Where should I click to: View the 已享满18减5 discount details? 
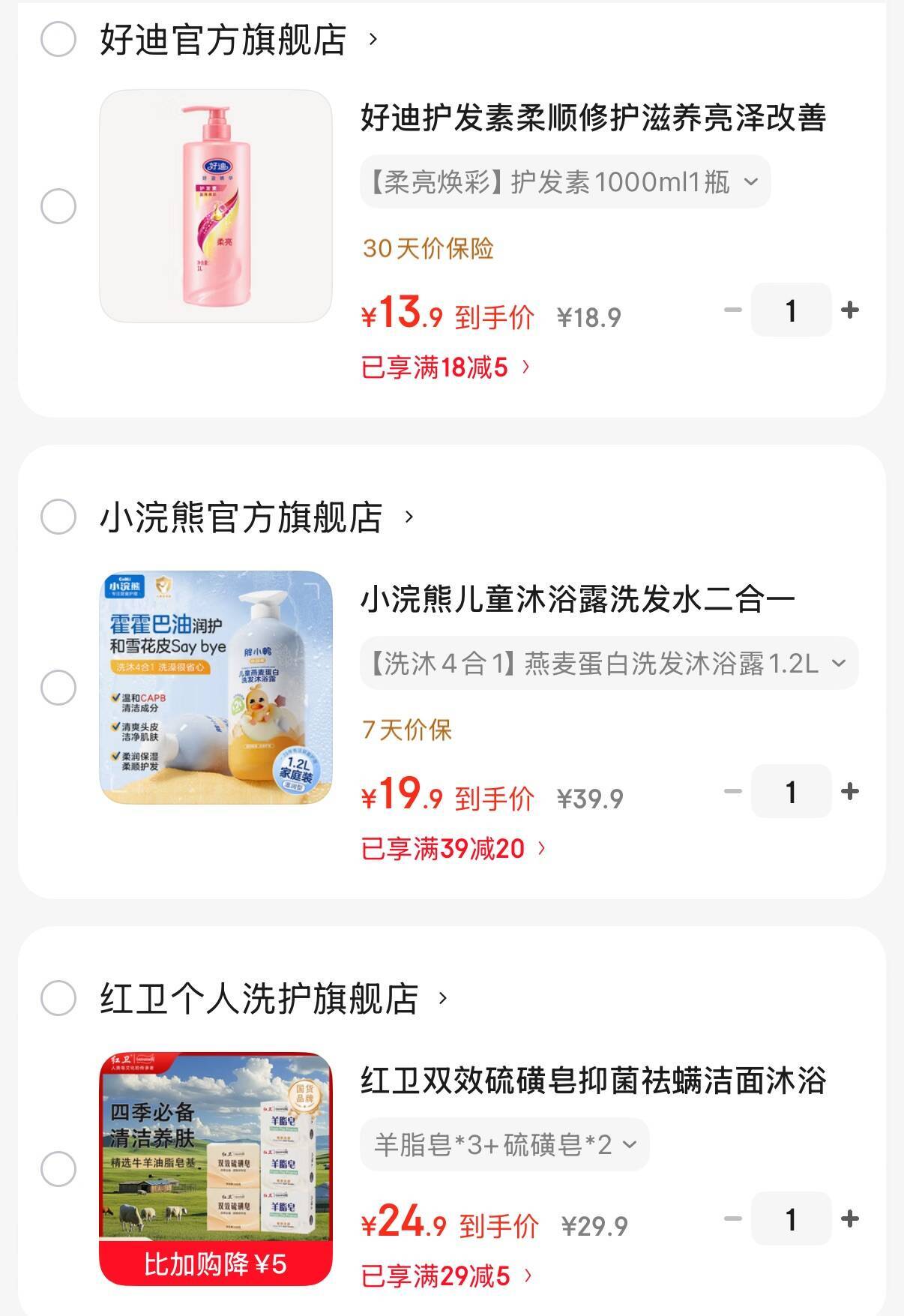[x=445, y=367]
